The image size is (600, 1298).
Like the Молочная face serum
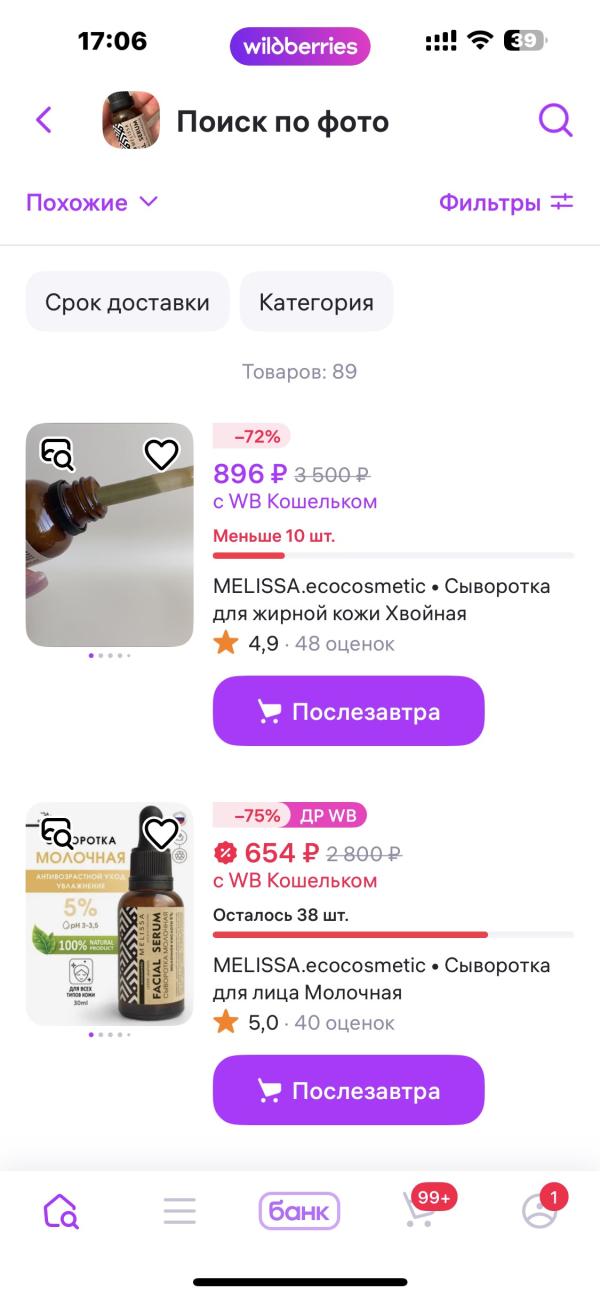pos(161,833)
